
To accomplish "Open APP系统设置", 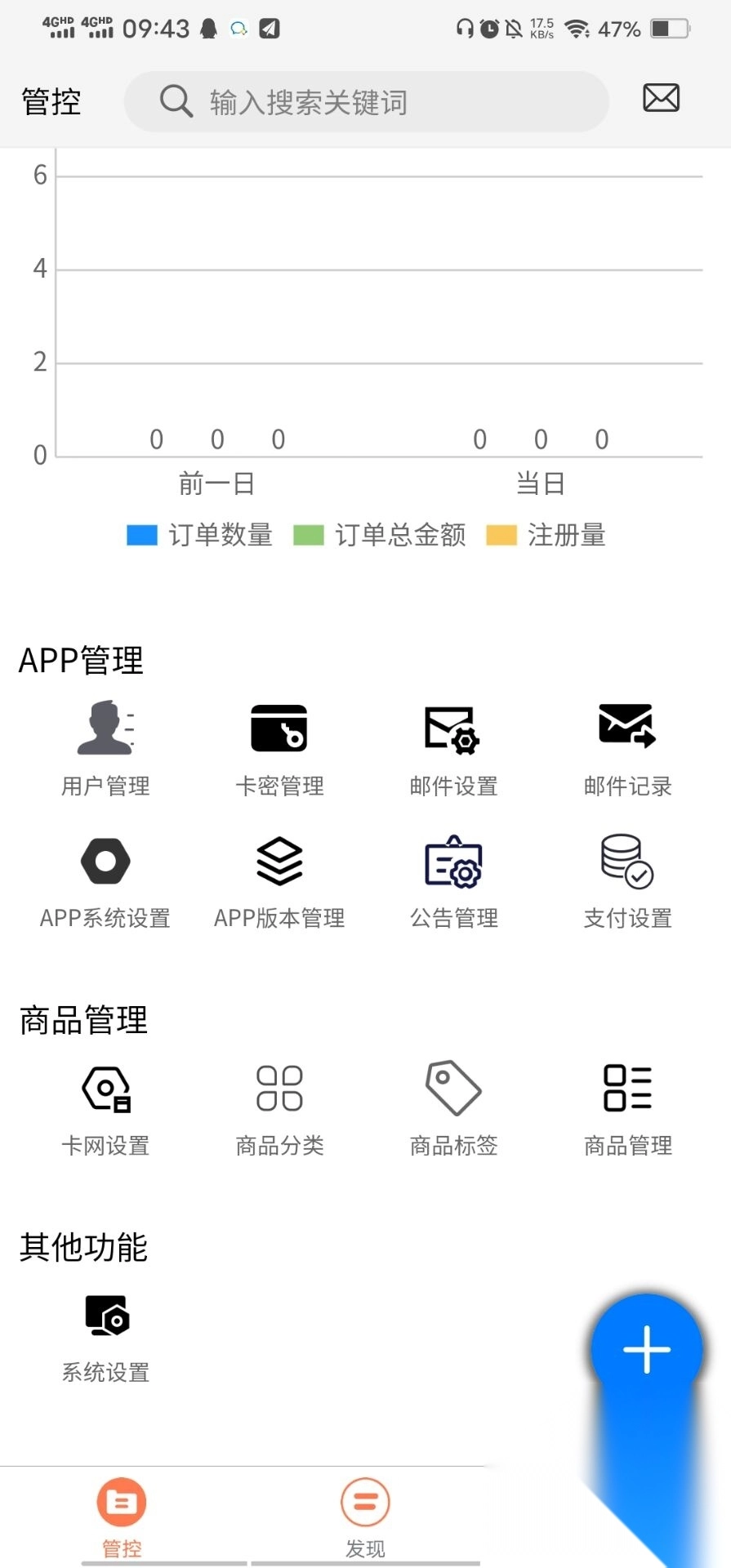I will click(x=105, y=880).
